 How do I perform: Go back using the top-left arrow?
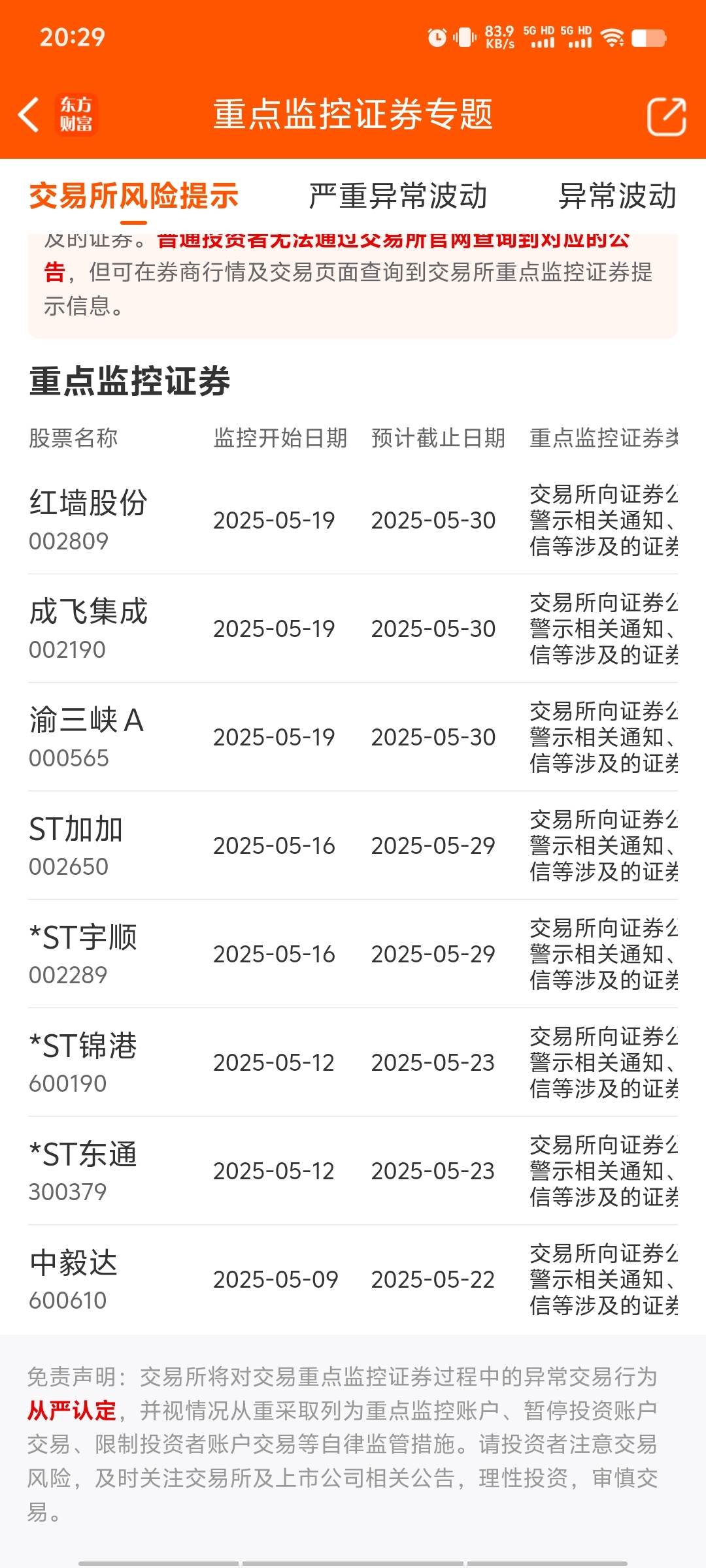(29, 115)
